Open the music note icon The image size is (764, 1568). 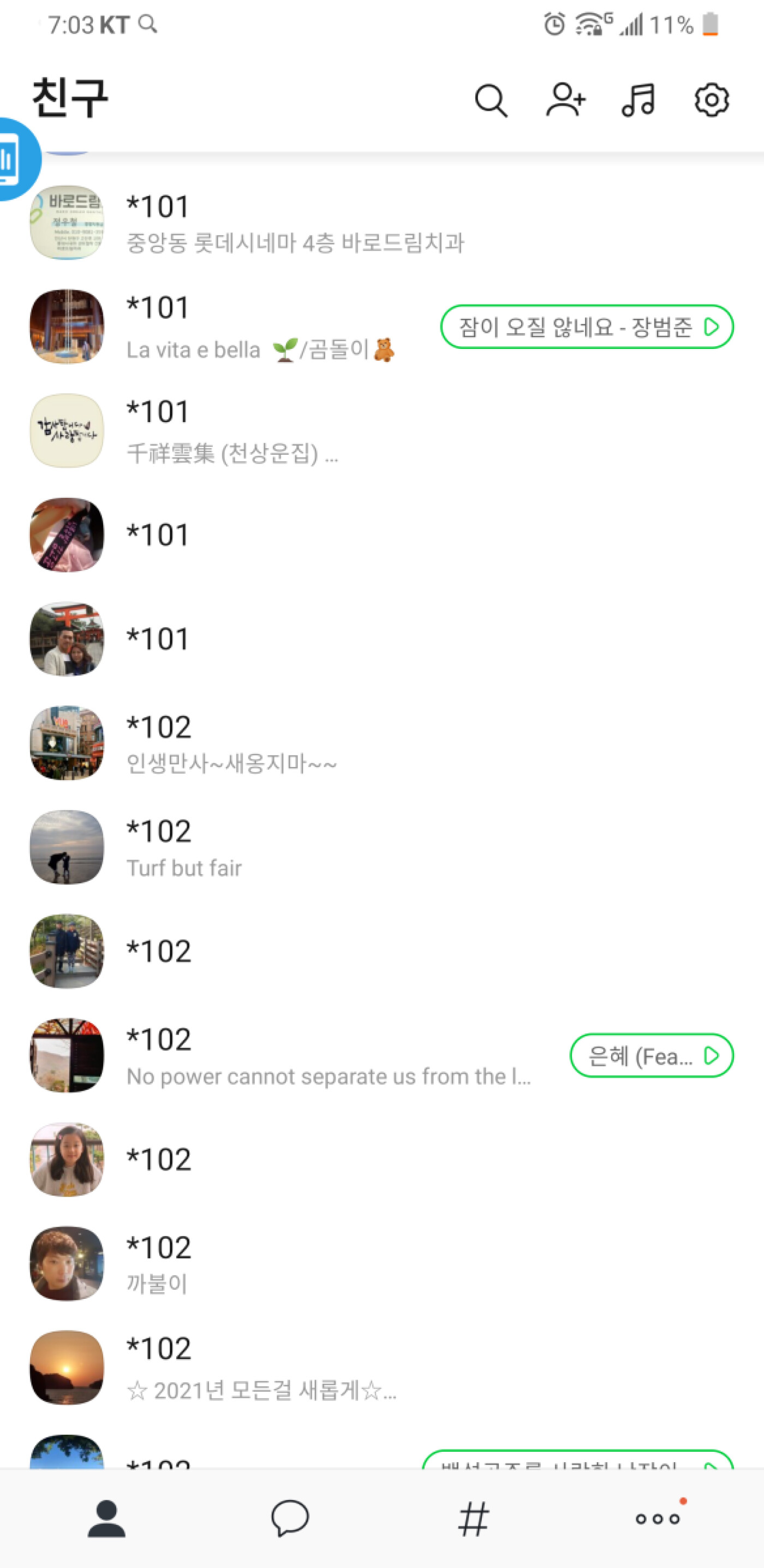click(x=638, y=100)
